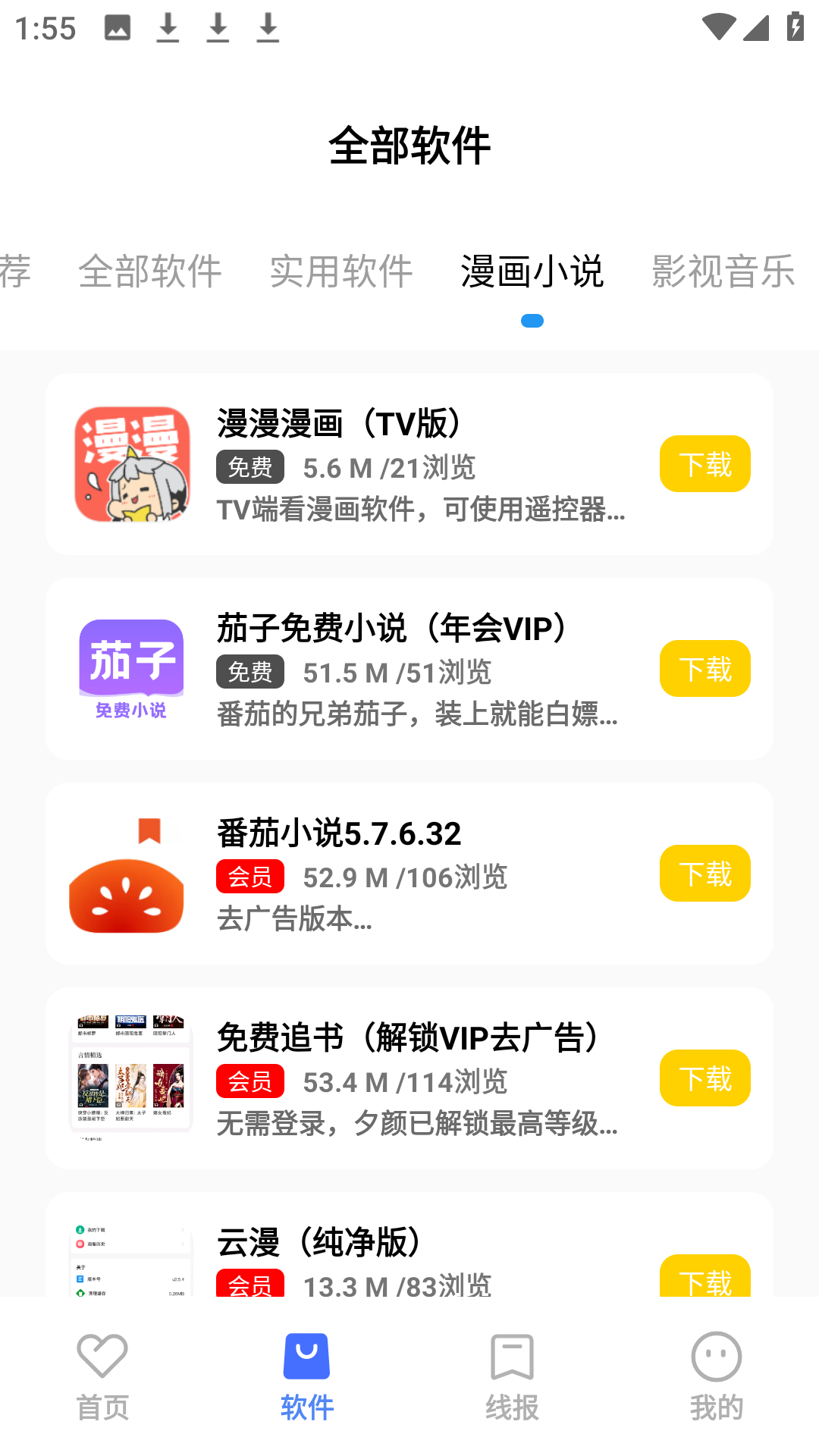Viewport: 819px width, 1456px height.
Task: Tap 下载 for 茄子免费小说（年会VIP）
Action: coord(704,669)
